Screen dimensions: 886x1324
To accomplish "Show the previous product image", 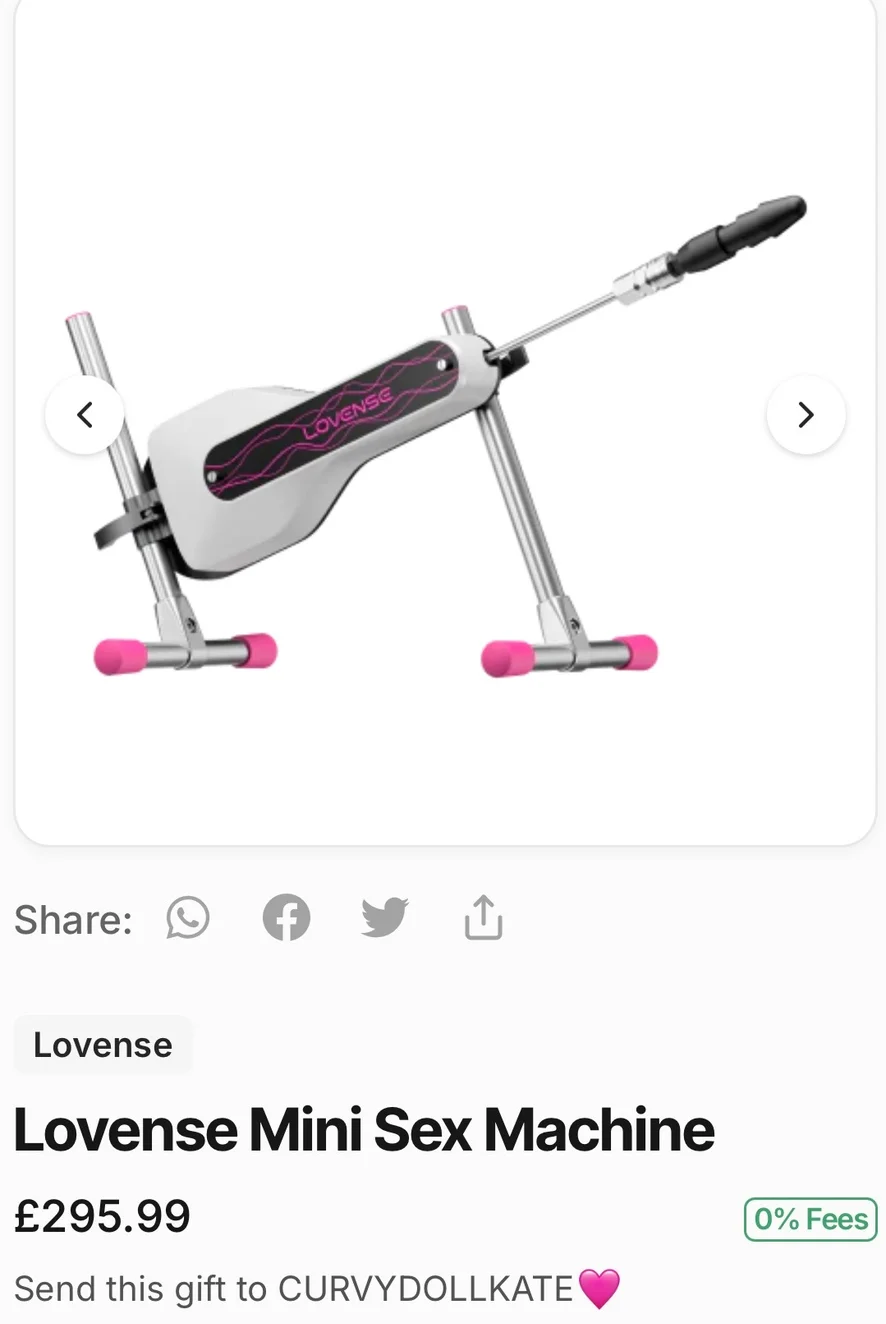I will tap(85, 414).
